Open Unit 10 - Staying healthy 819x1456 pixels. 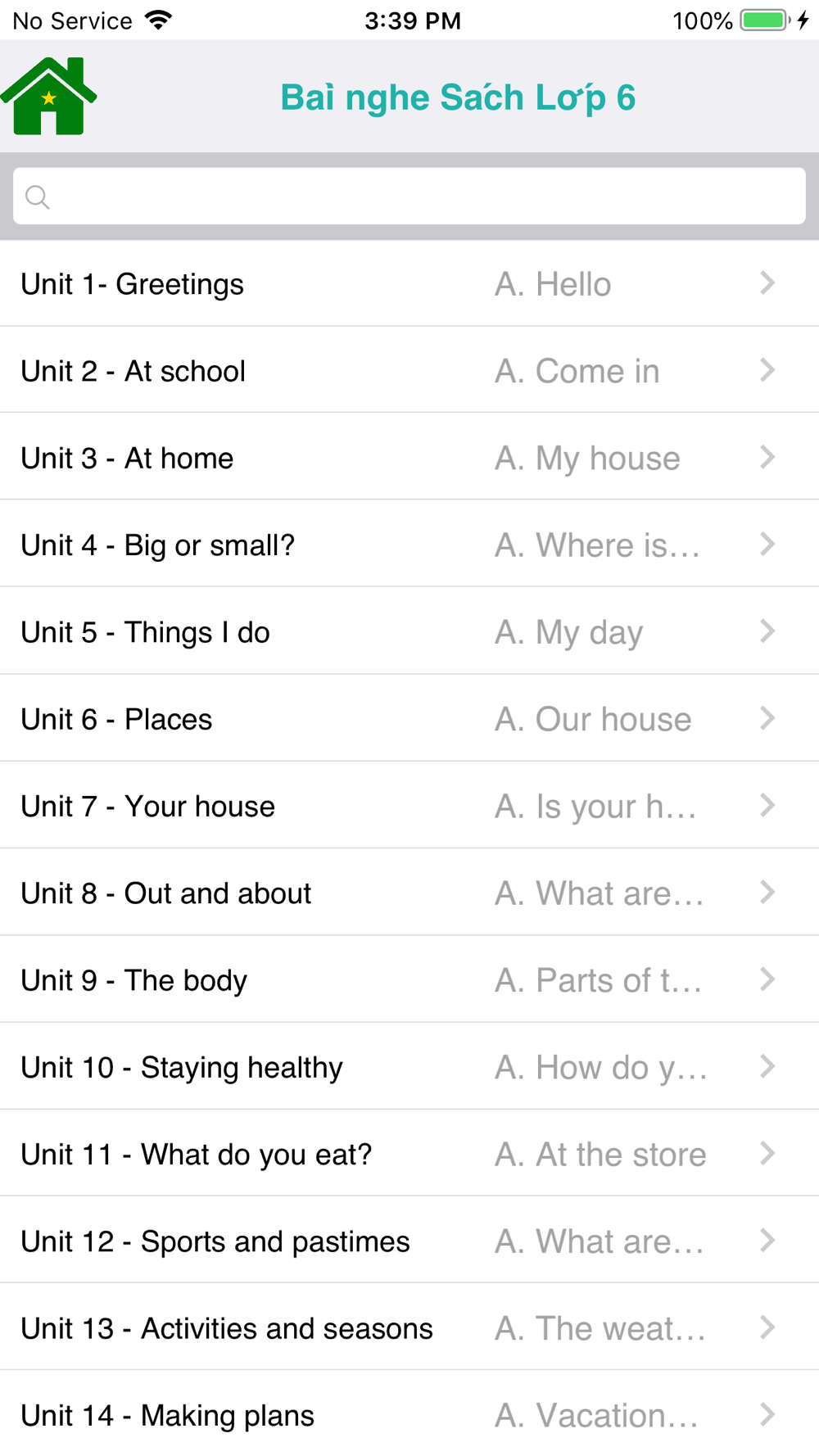point(409,1067)
